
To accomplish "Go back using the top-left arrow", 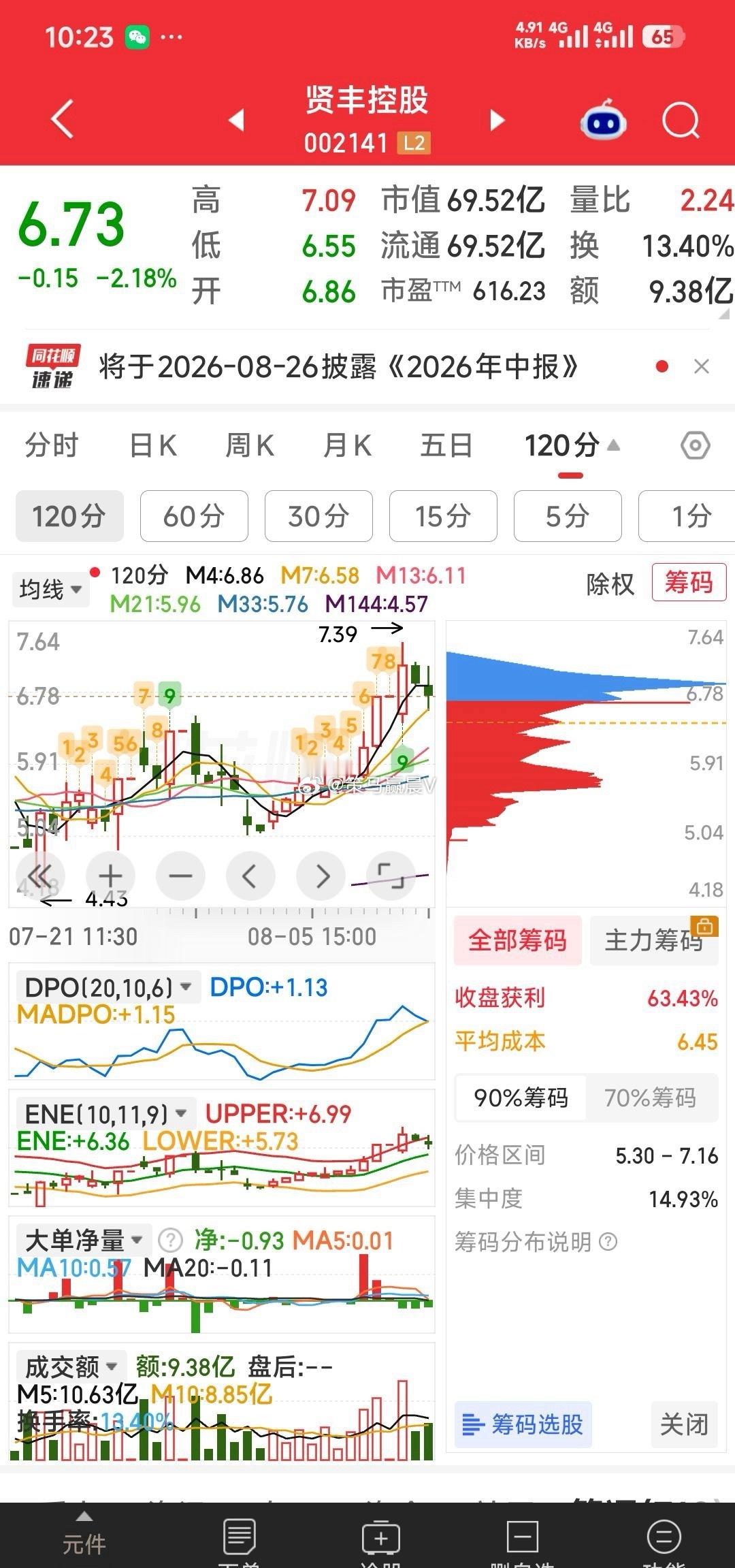I will [x=62, y=119].
